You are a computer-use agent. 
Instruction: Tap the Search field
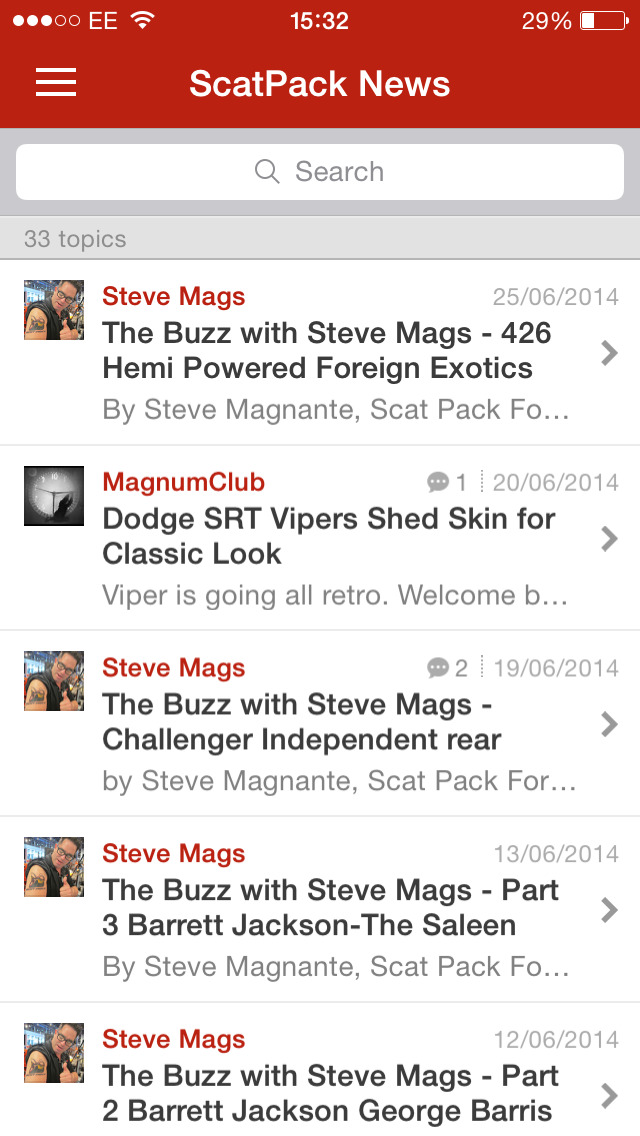tap(320, 172)
